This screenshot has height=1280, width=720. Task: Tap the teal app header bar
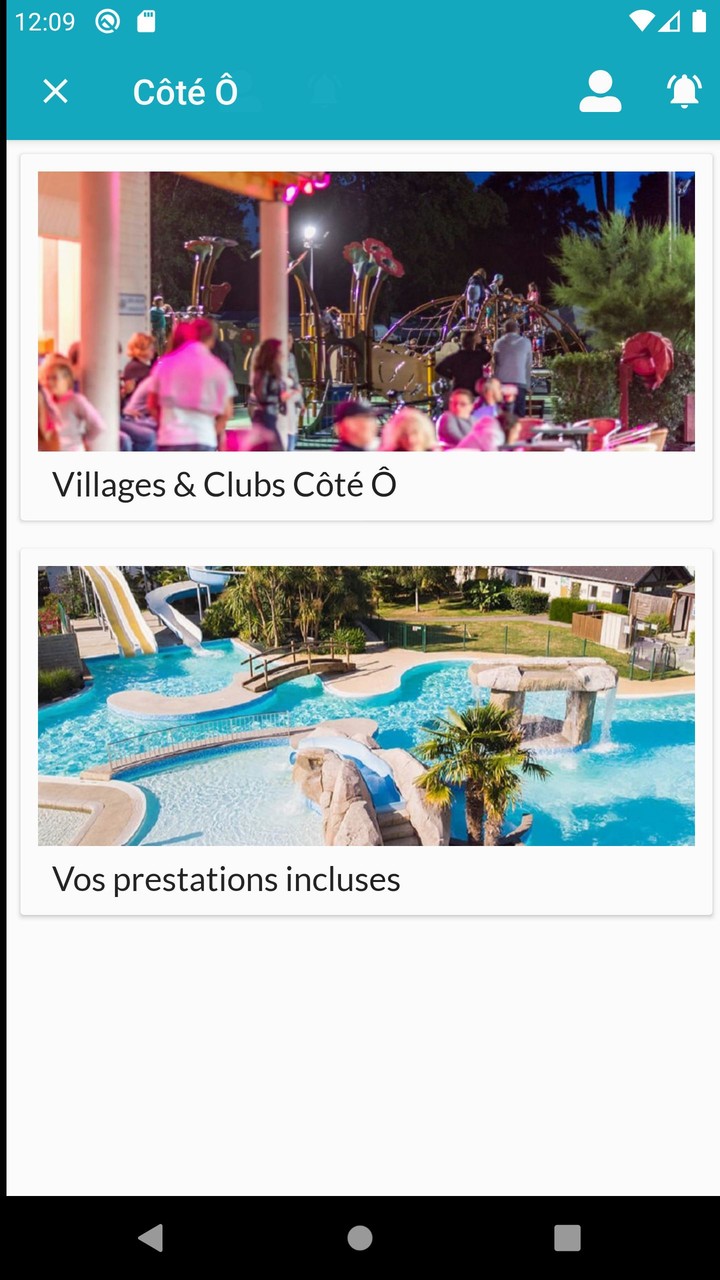[x=400, y=91]
